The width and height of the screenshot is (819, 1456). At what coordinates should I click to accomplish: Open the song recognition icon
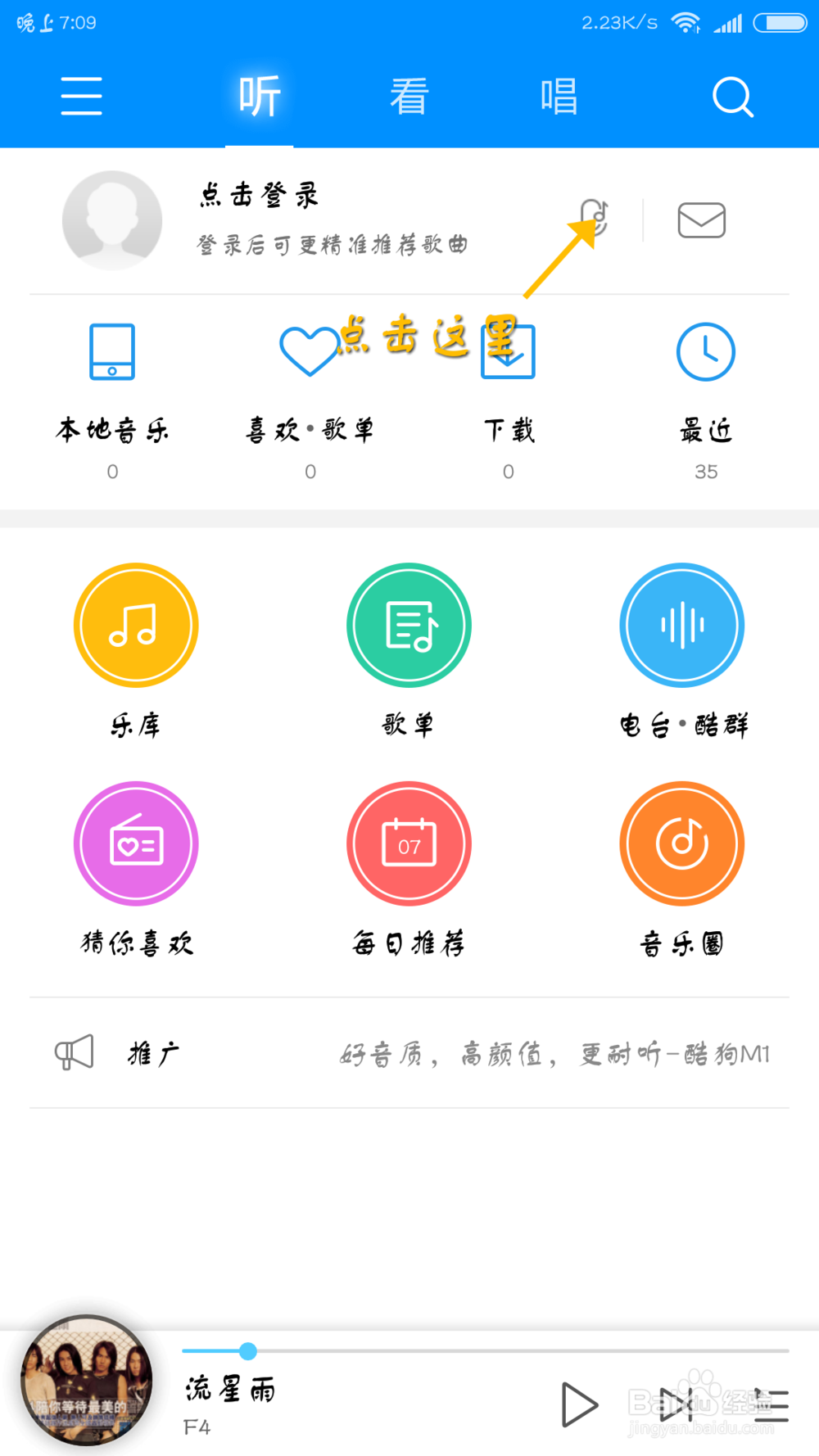[x=595, y=218]
